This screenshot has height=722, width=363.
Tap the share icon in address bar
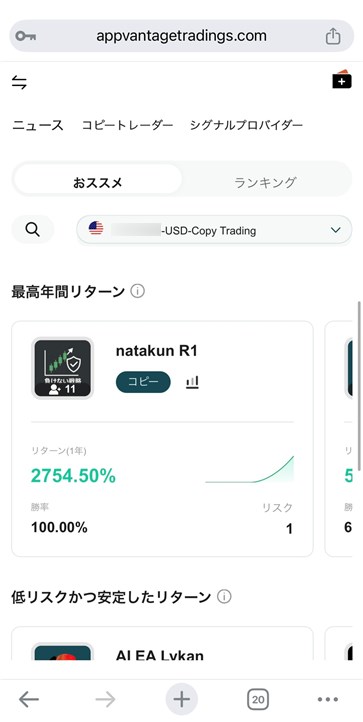(333, 36)
